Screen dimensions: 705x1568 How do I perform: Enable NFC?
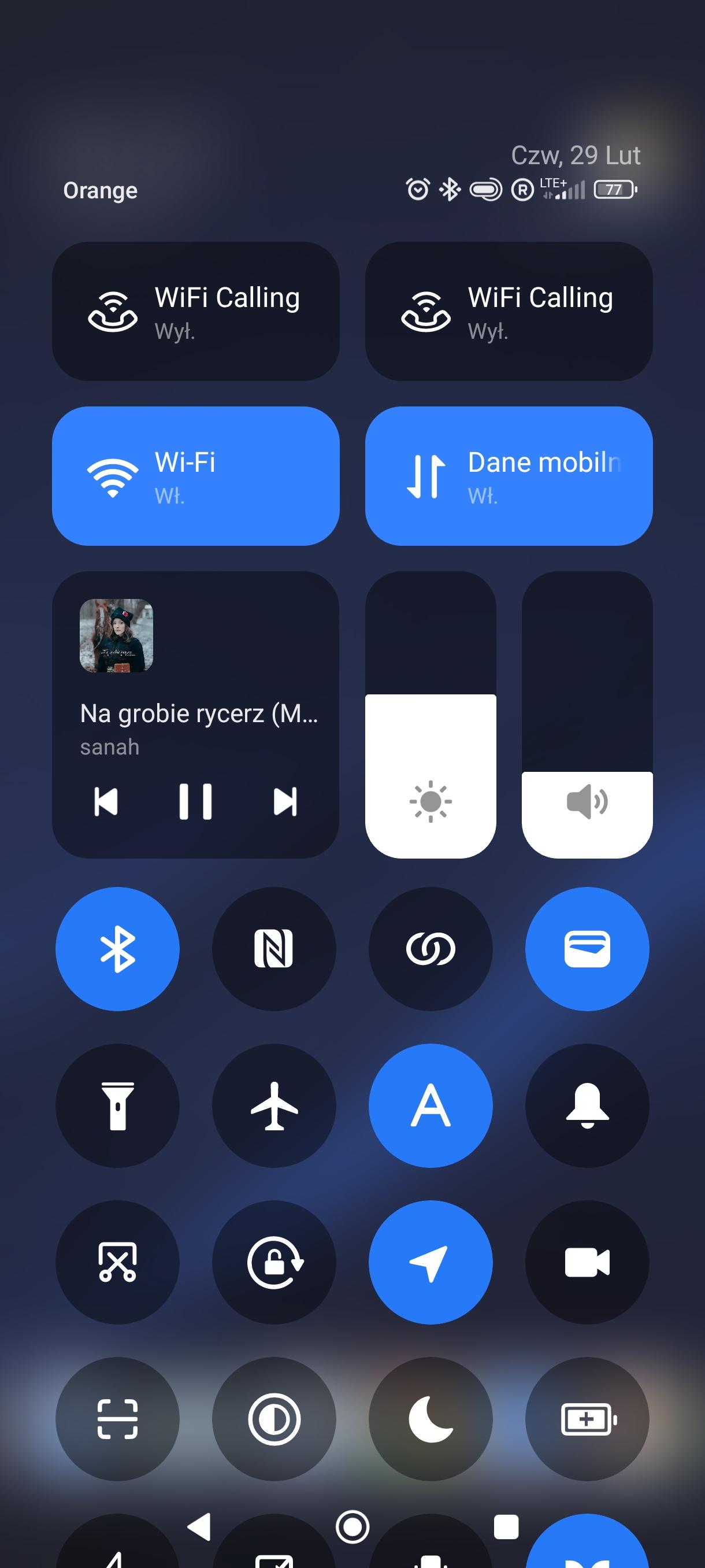(274, 948)
